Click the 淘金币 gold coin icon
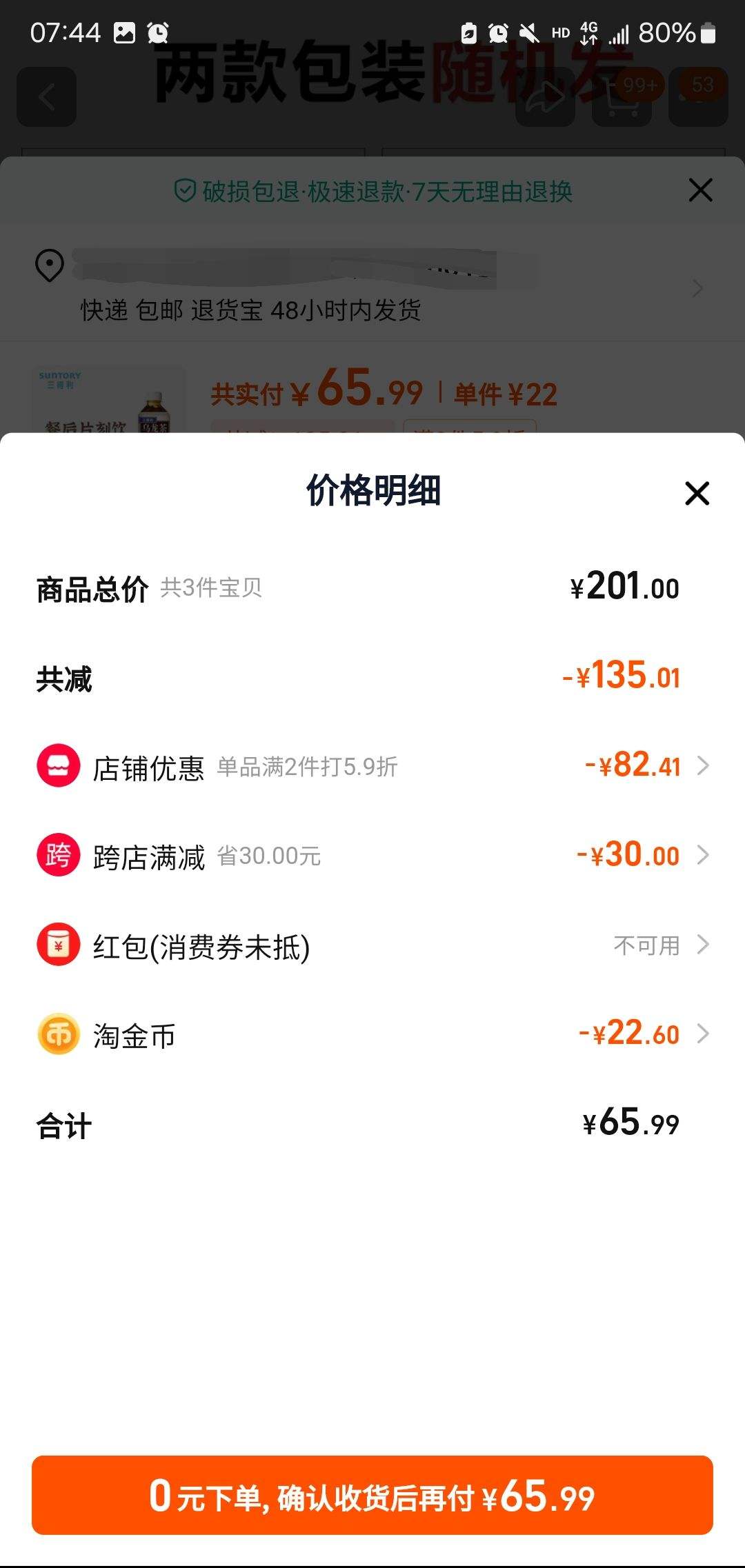The height and width of the screenshot is (1568, 745). 58,1034
